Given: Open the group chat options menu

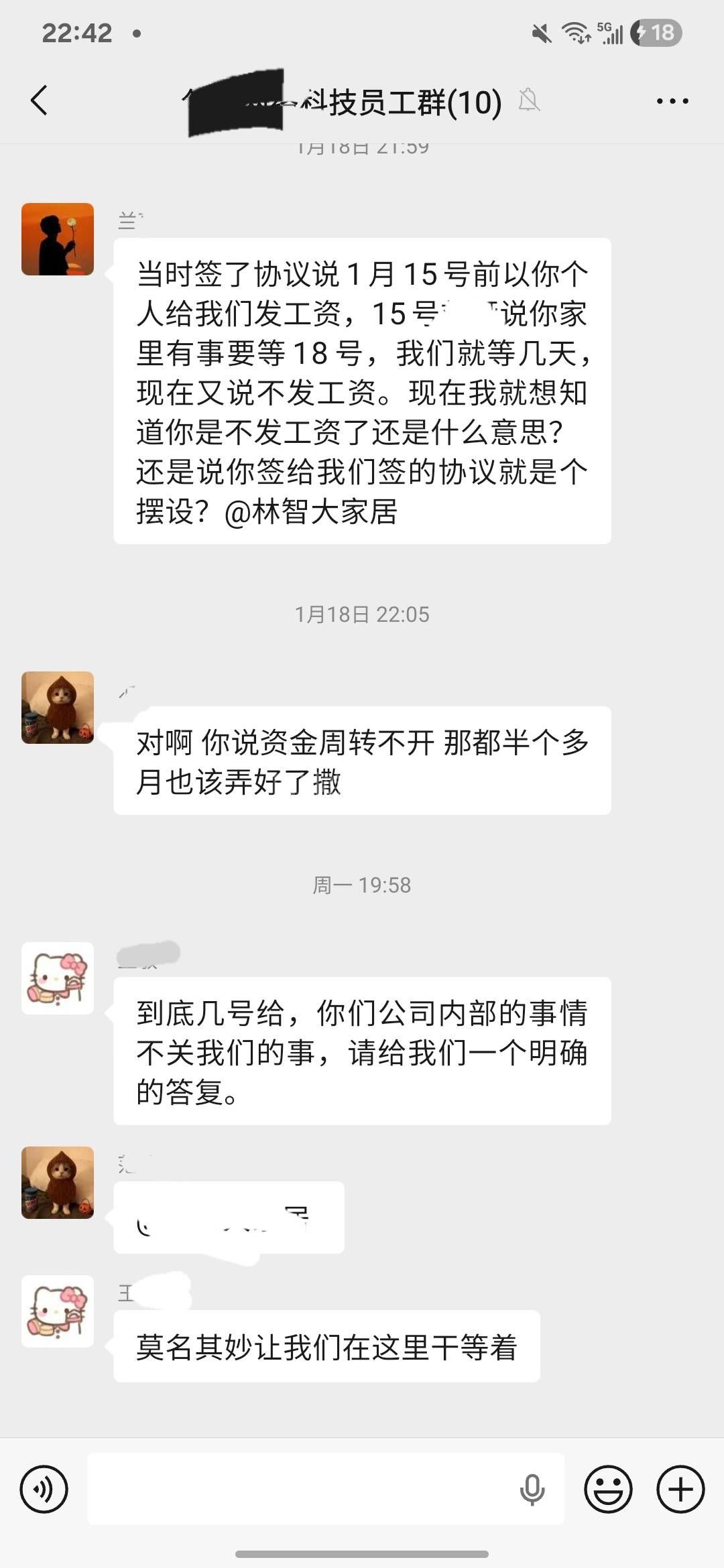Looking at the screenshot, I should (x=672, y=101).
